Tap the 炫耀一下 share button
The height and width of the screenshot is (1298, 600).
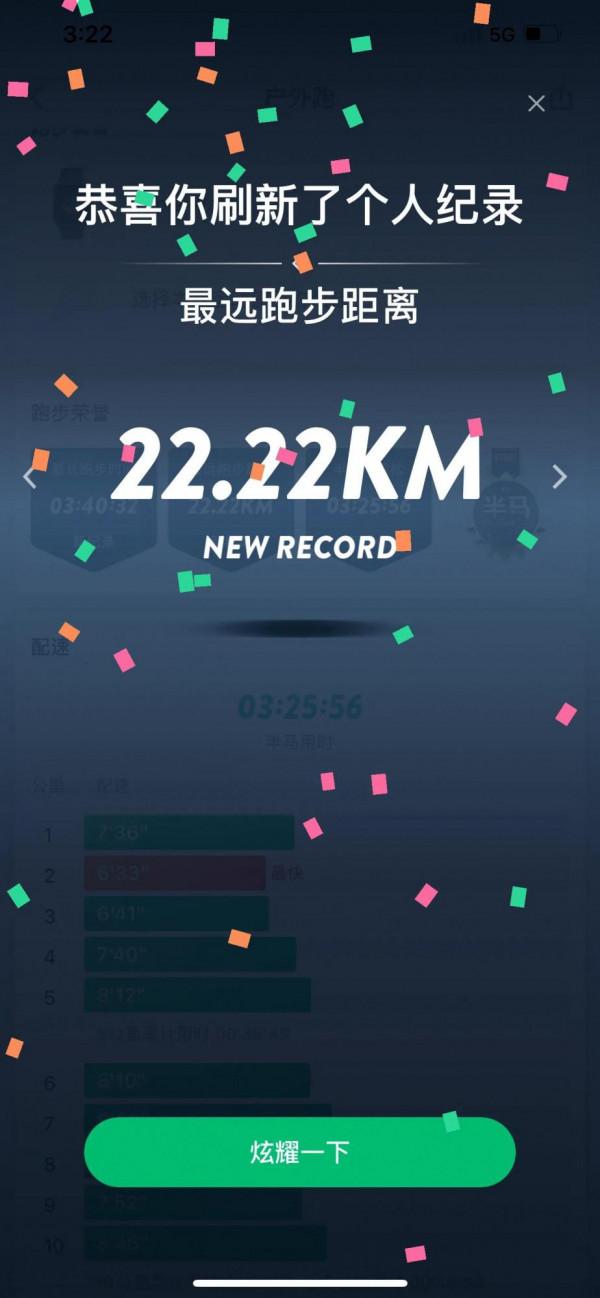(x=299, y=1151)
